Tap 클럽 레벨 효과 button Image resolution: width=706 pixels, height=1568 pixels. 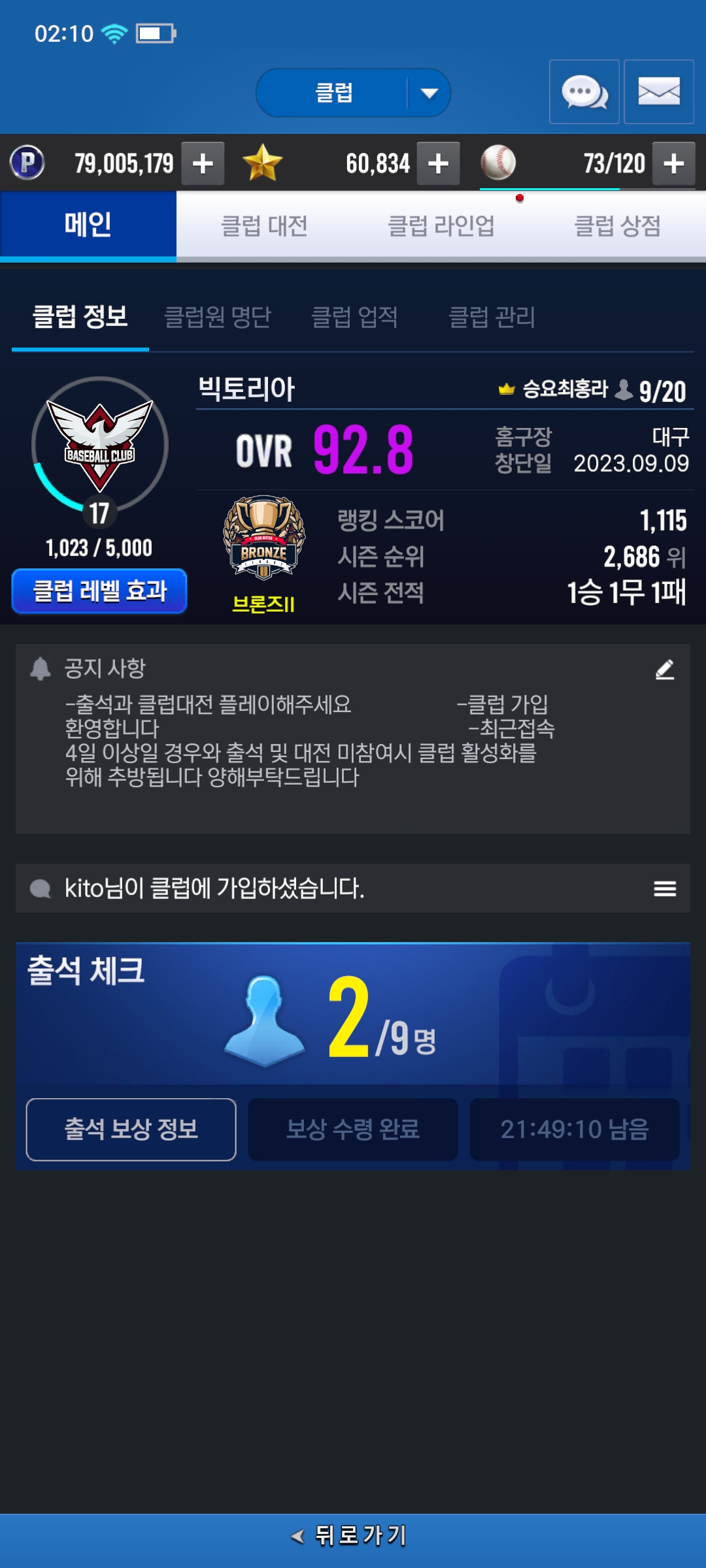click(99, 591)
